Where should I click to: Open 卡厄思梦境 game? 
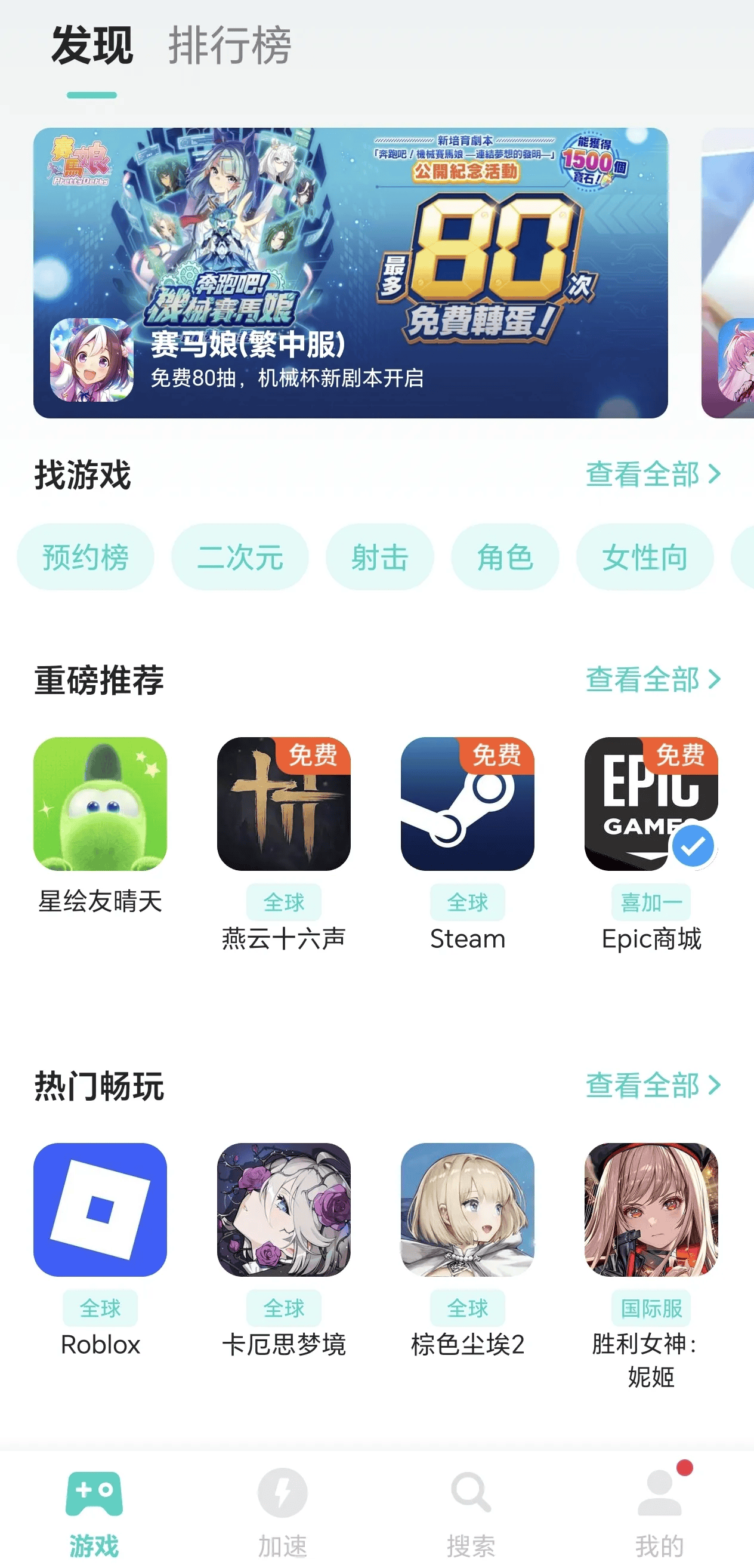click(x=283, y=1209)
